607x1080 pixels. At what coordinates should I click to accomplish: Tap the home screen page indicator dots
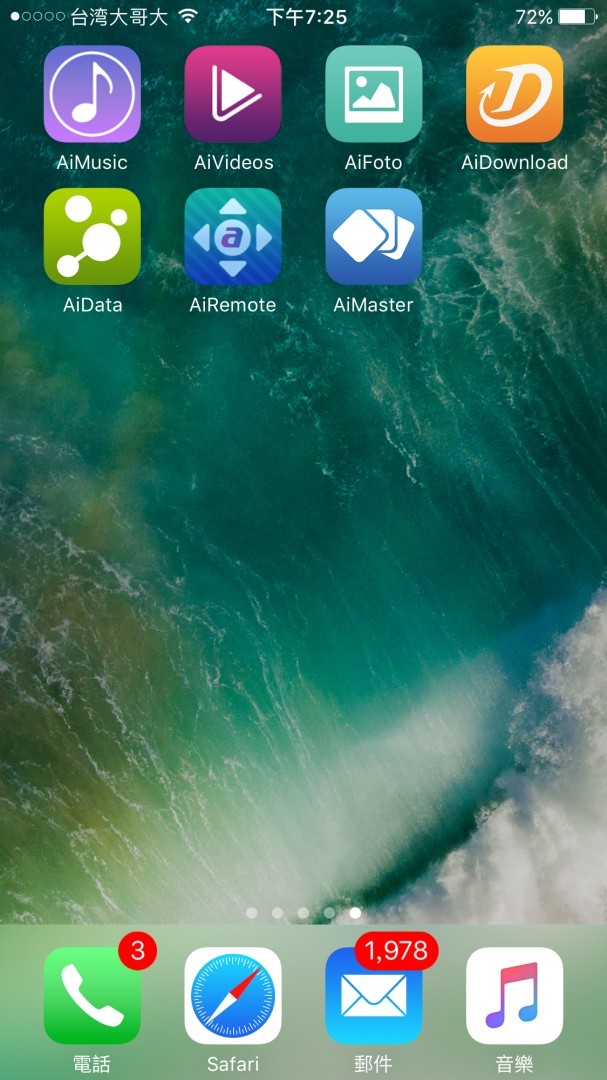point(303,913)
